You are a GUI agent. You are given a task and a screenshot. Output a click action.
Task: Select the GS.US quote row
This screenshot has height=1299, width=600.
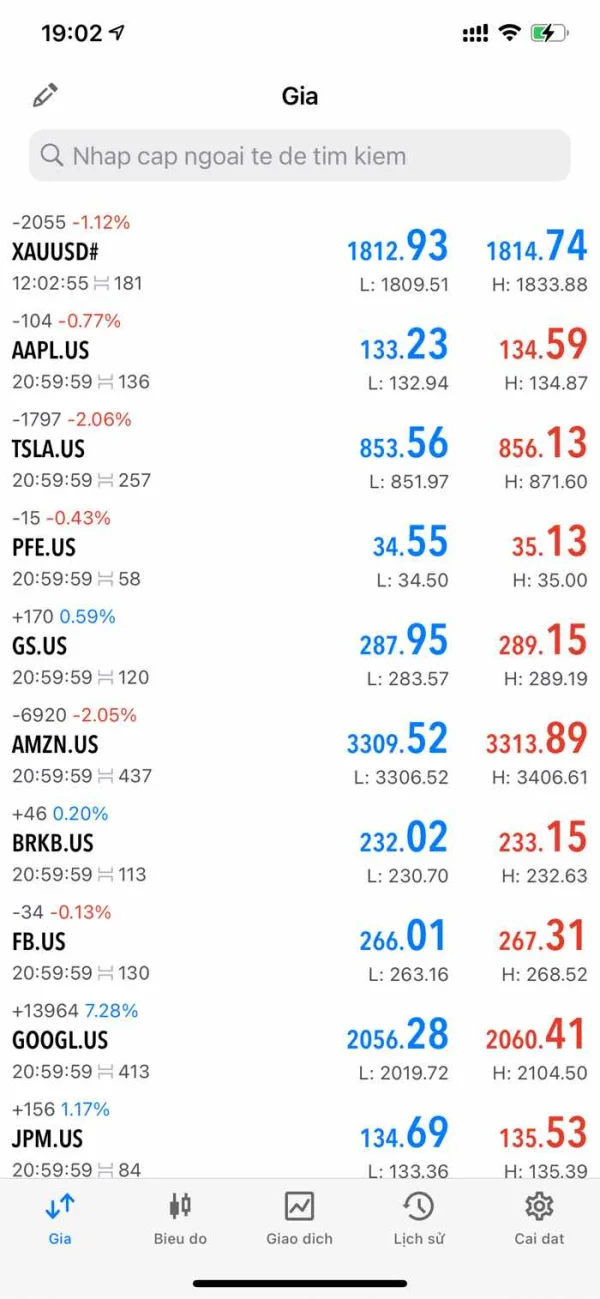[300, 646]
